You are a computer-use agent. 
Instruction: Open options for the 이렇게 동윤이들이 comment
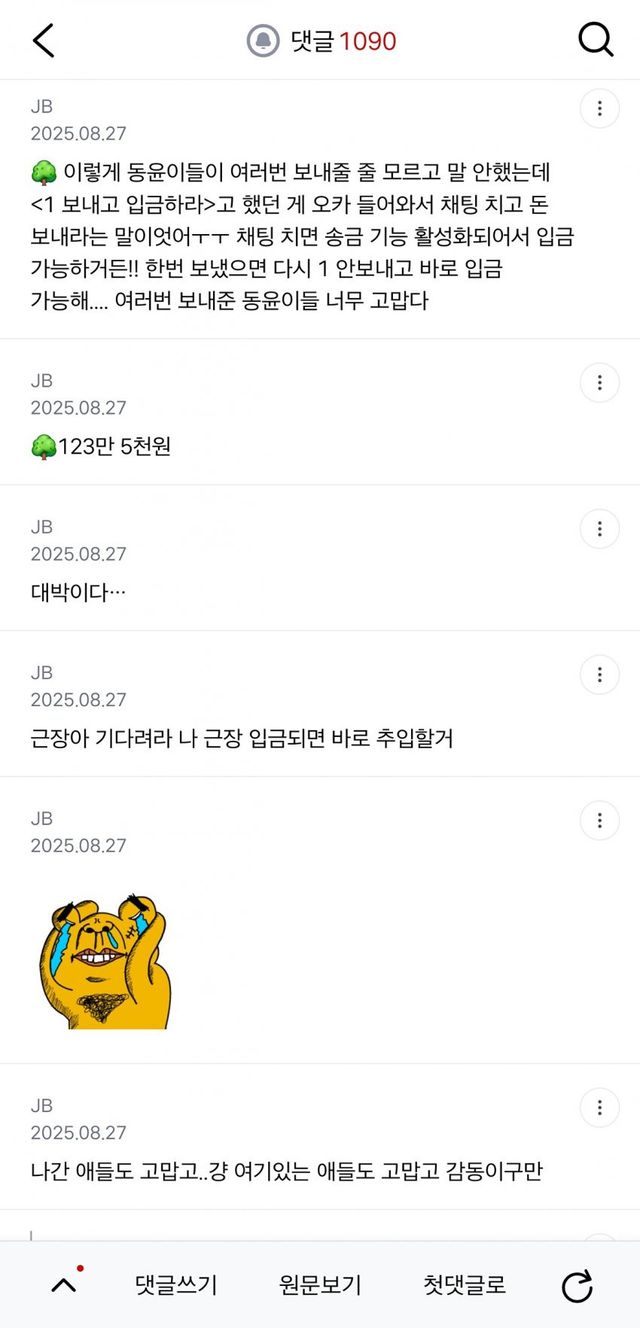pyautogui.click(x=599, y=108)
